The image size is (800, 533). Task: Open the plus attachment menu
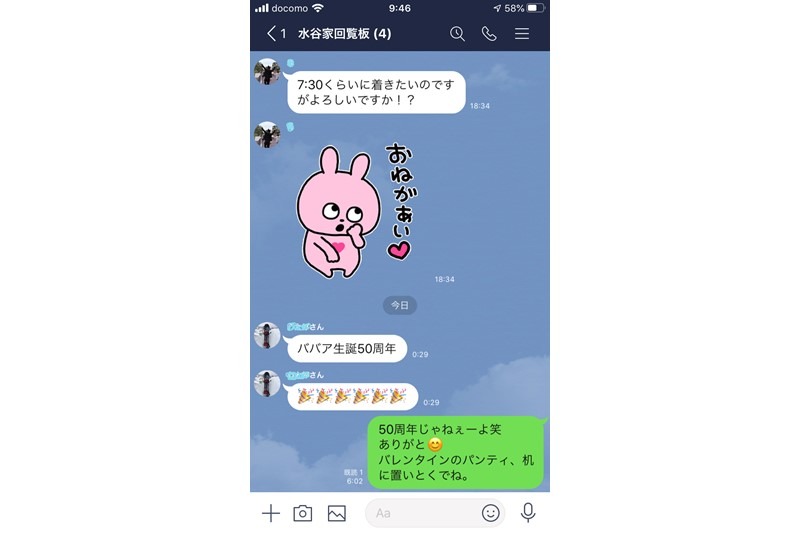click(270, 513)
